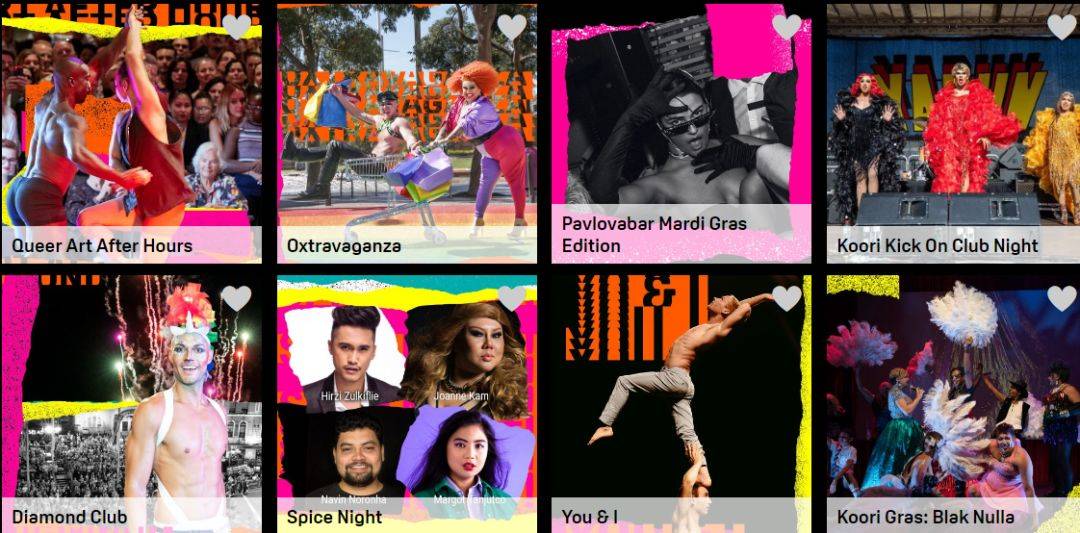The image size is (1080, 533).
Task: Add You & I to favorites
Action: 787,298
